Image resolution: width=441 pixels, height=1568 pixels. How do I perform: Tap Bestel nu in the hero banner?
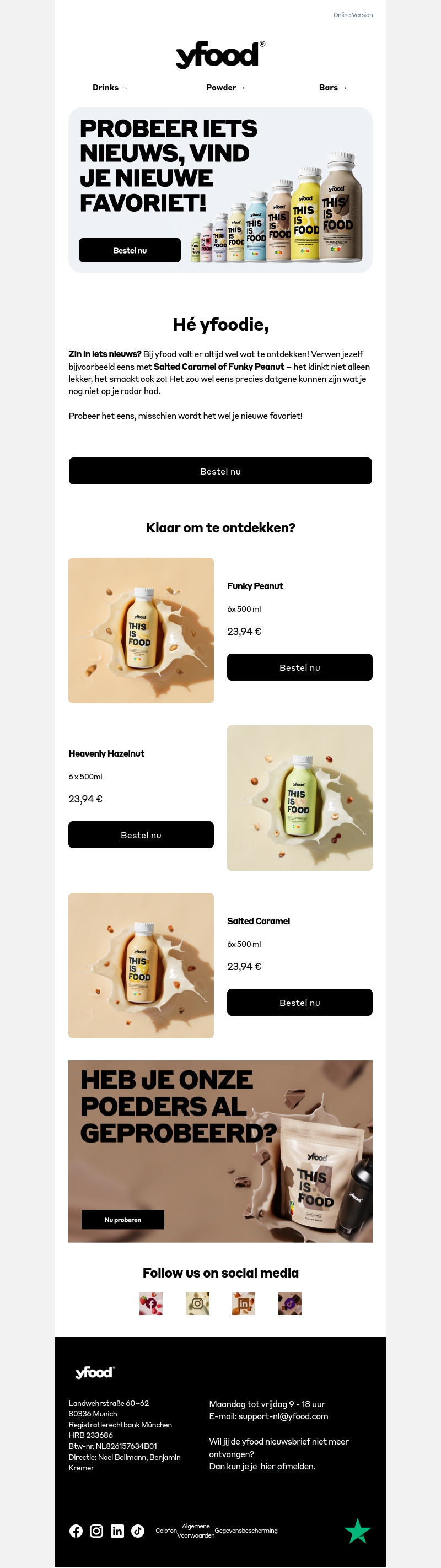(x=130, y=250)
